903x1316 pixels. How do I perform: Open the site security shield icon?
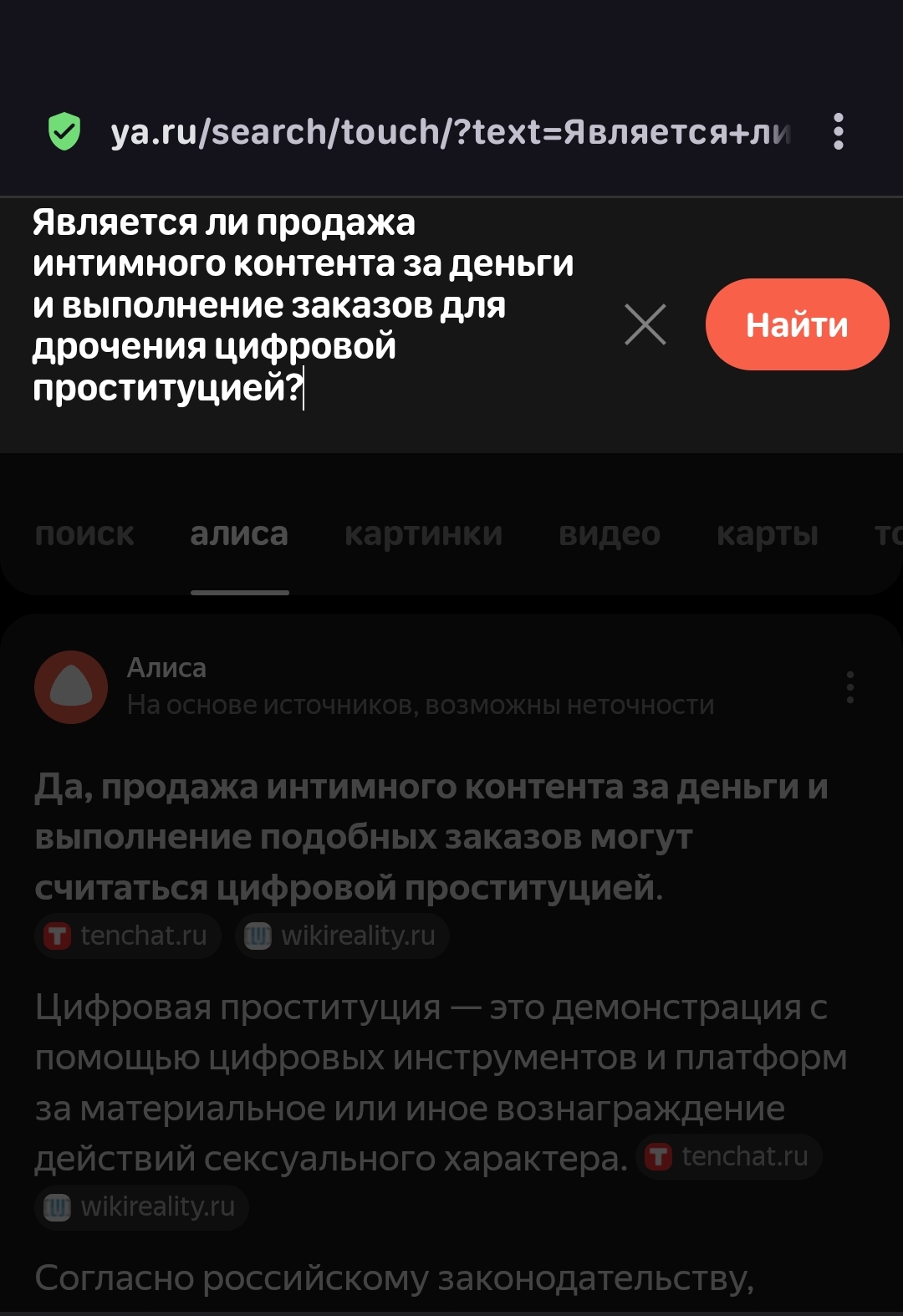coord(64,132)
